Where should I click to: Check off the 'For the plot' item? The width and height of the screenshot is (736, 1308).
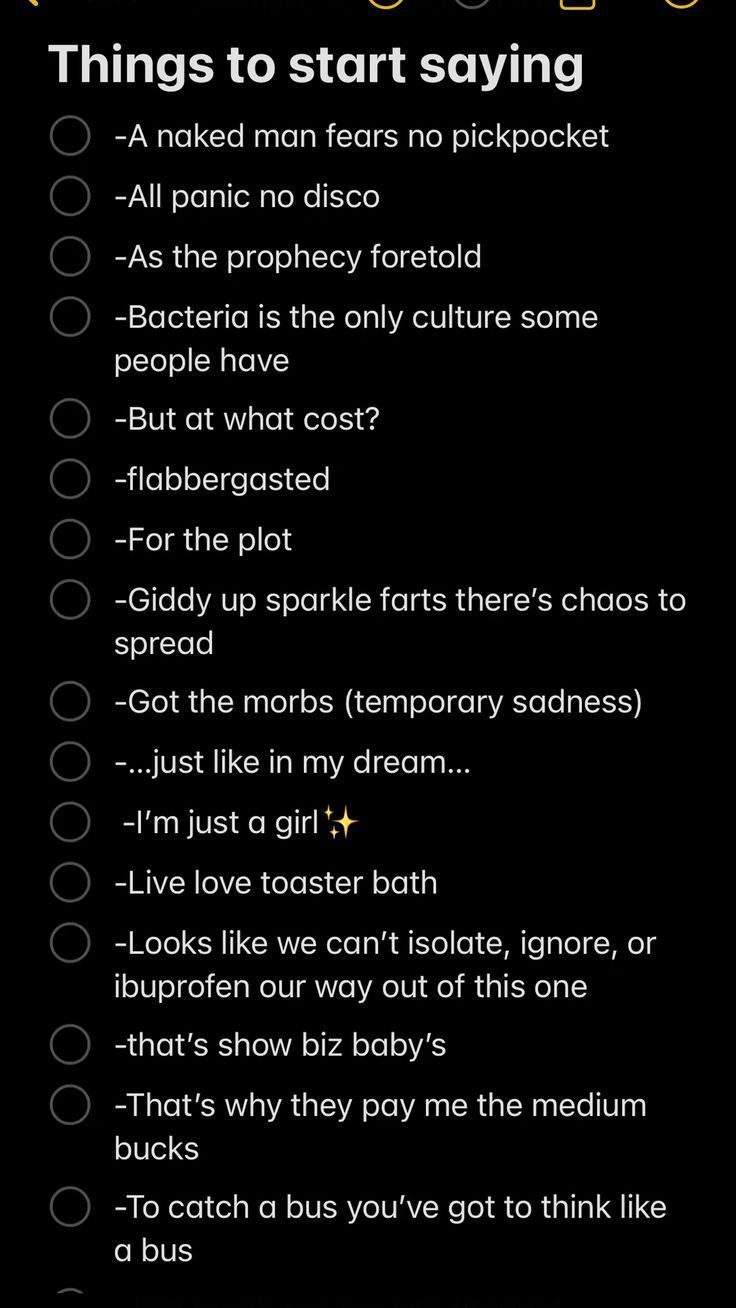pyautogui.click(x=70, y=539)
